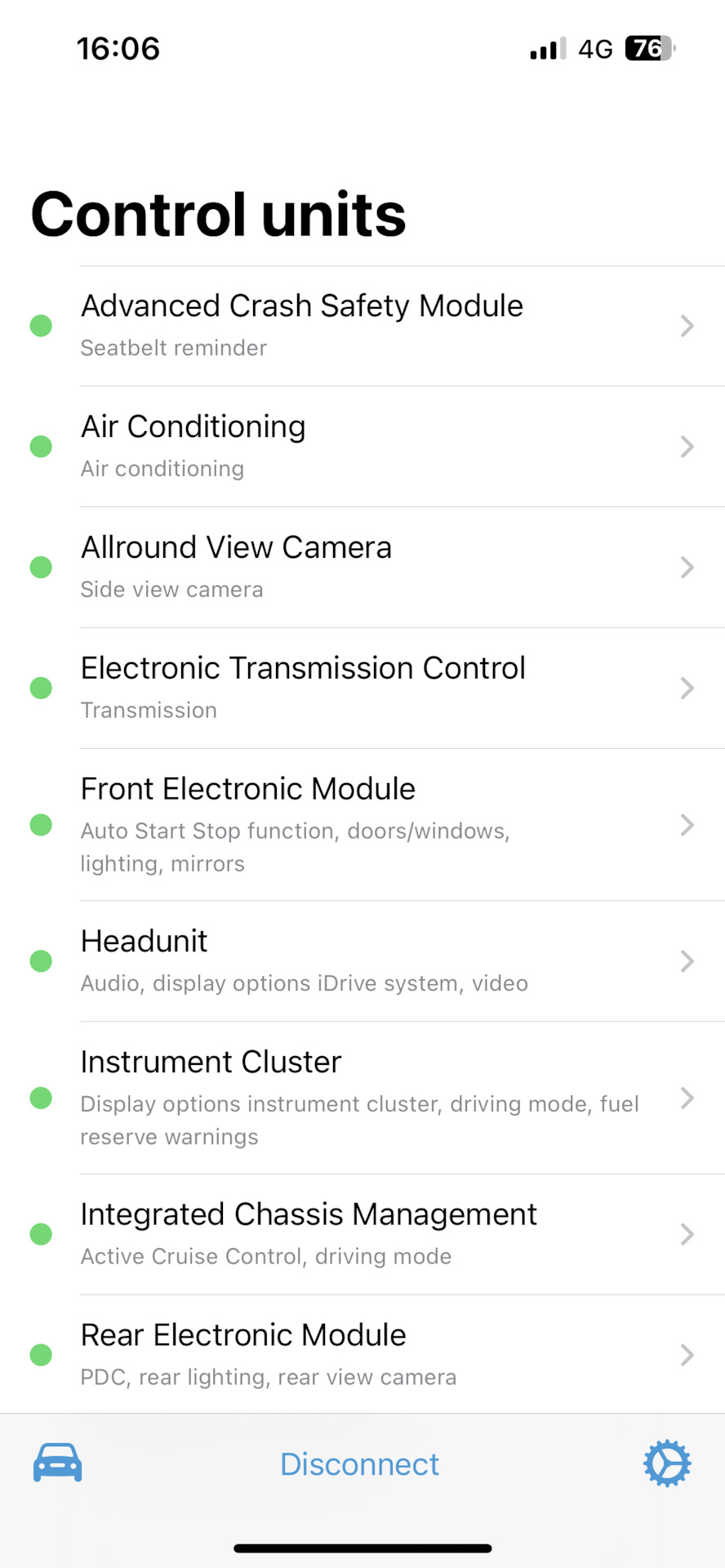
Task: Open the Air Conditioning control unit
Action: pyautogui.click(x=362, y=447)
